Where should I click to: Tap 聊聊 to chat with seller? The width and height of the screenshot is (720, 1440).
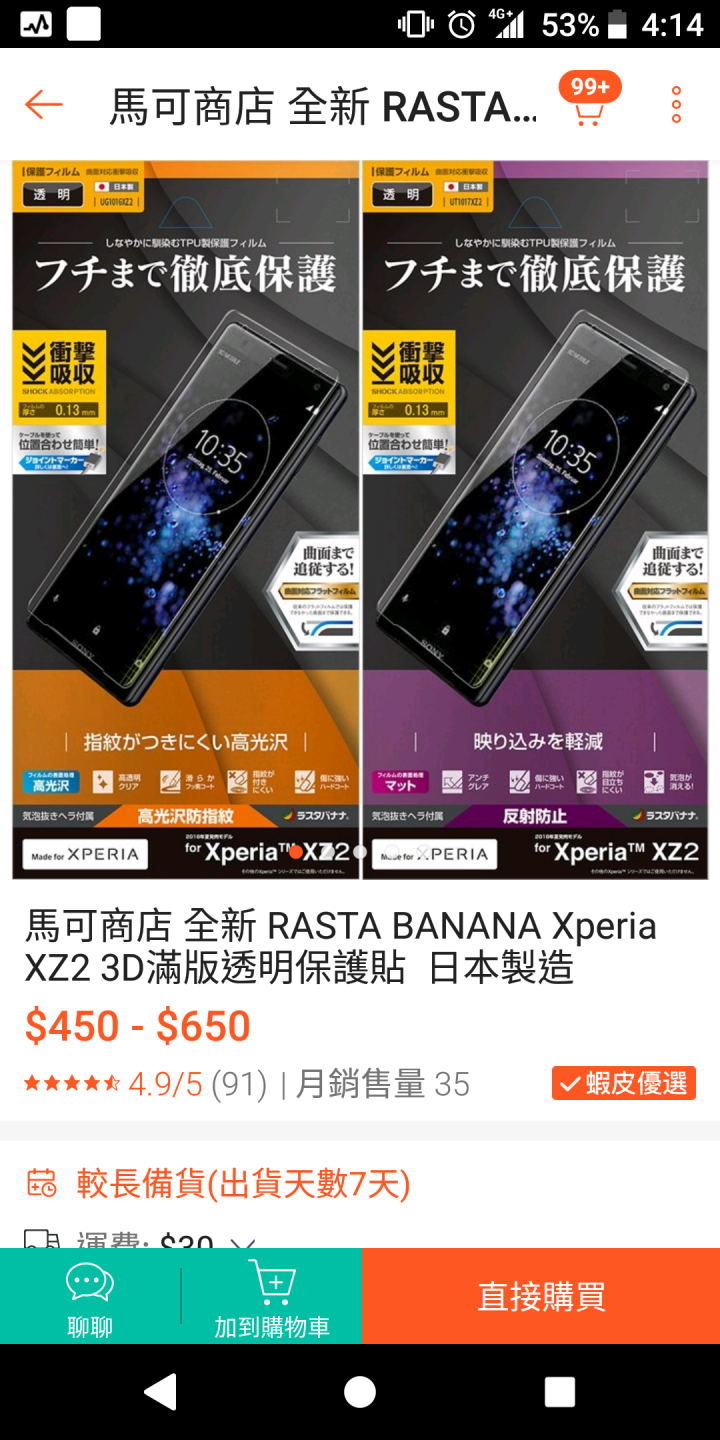point(90,1297)
